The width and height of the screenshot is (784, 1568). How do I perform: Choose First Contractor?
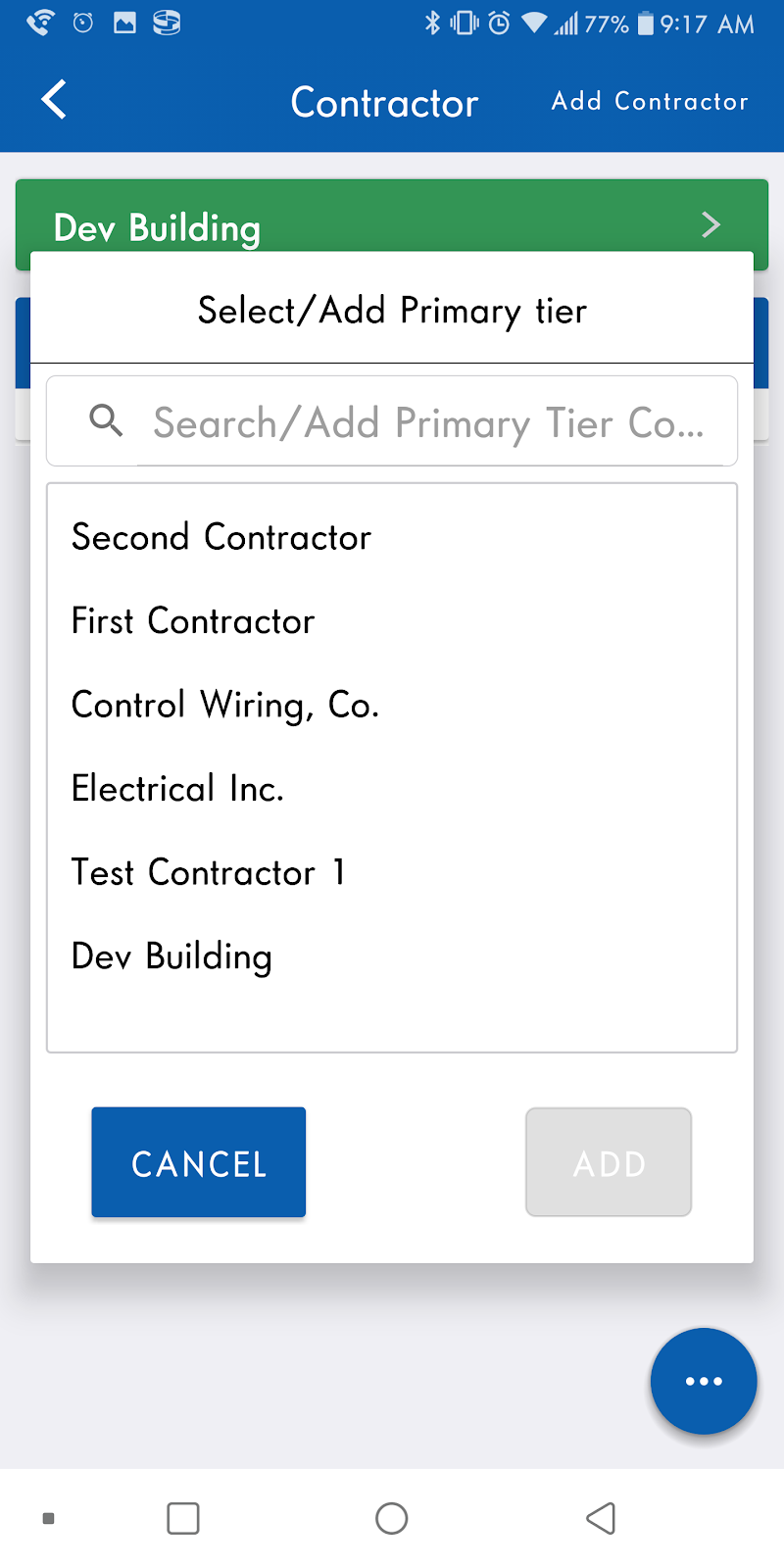click(193, 621)
